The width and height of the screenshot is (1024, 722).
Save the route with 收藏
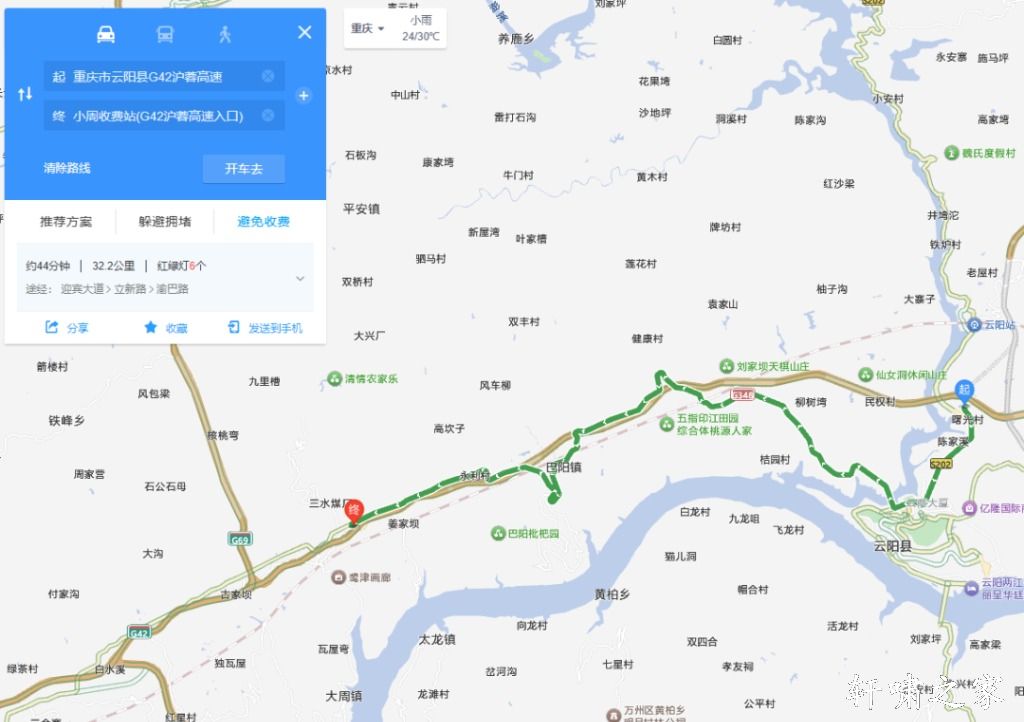pos(166,327)
